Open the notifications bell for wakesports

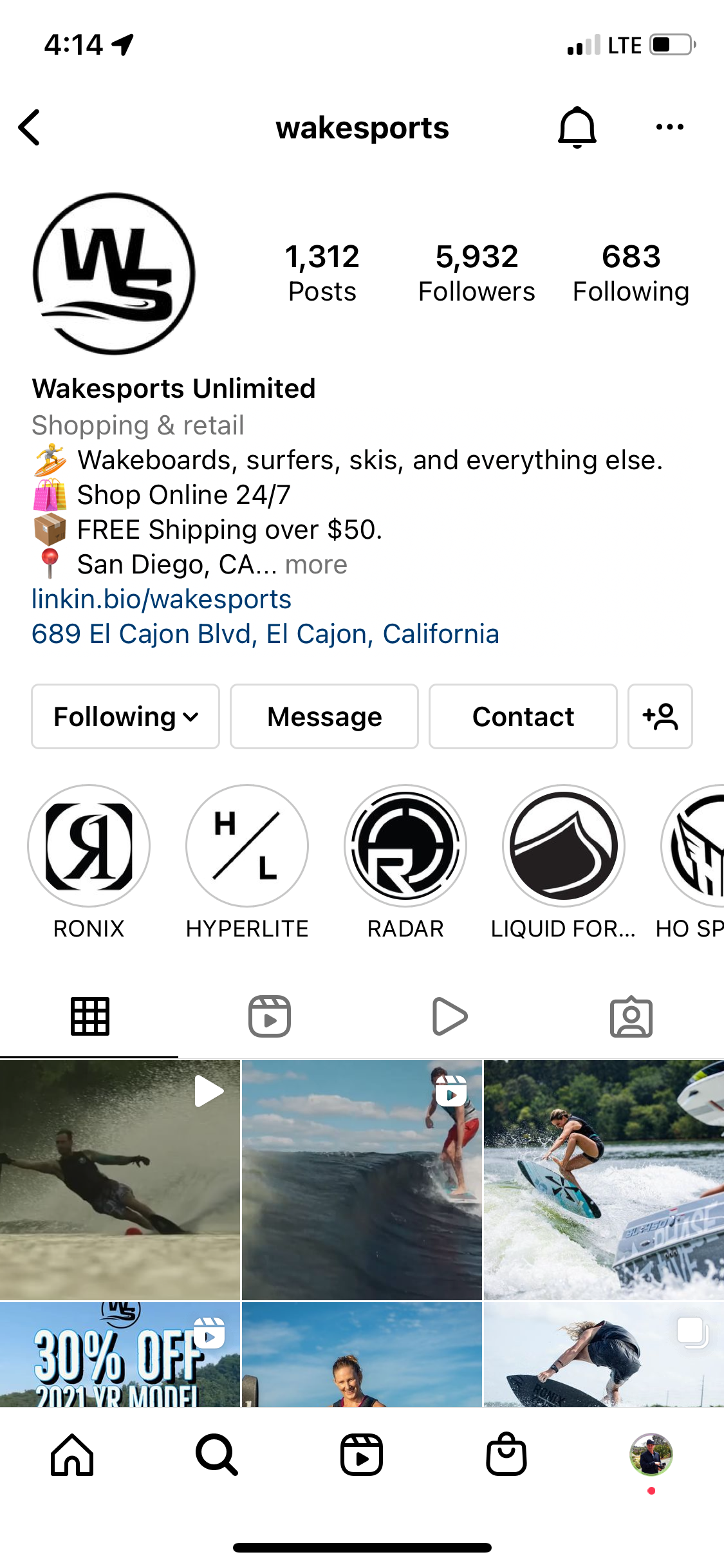coord(577,127)
